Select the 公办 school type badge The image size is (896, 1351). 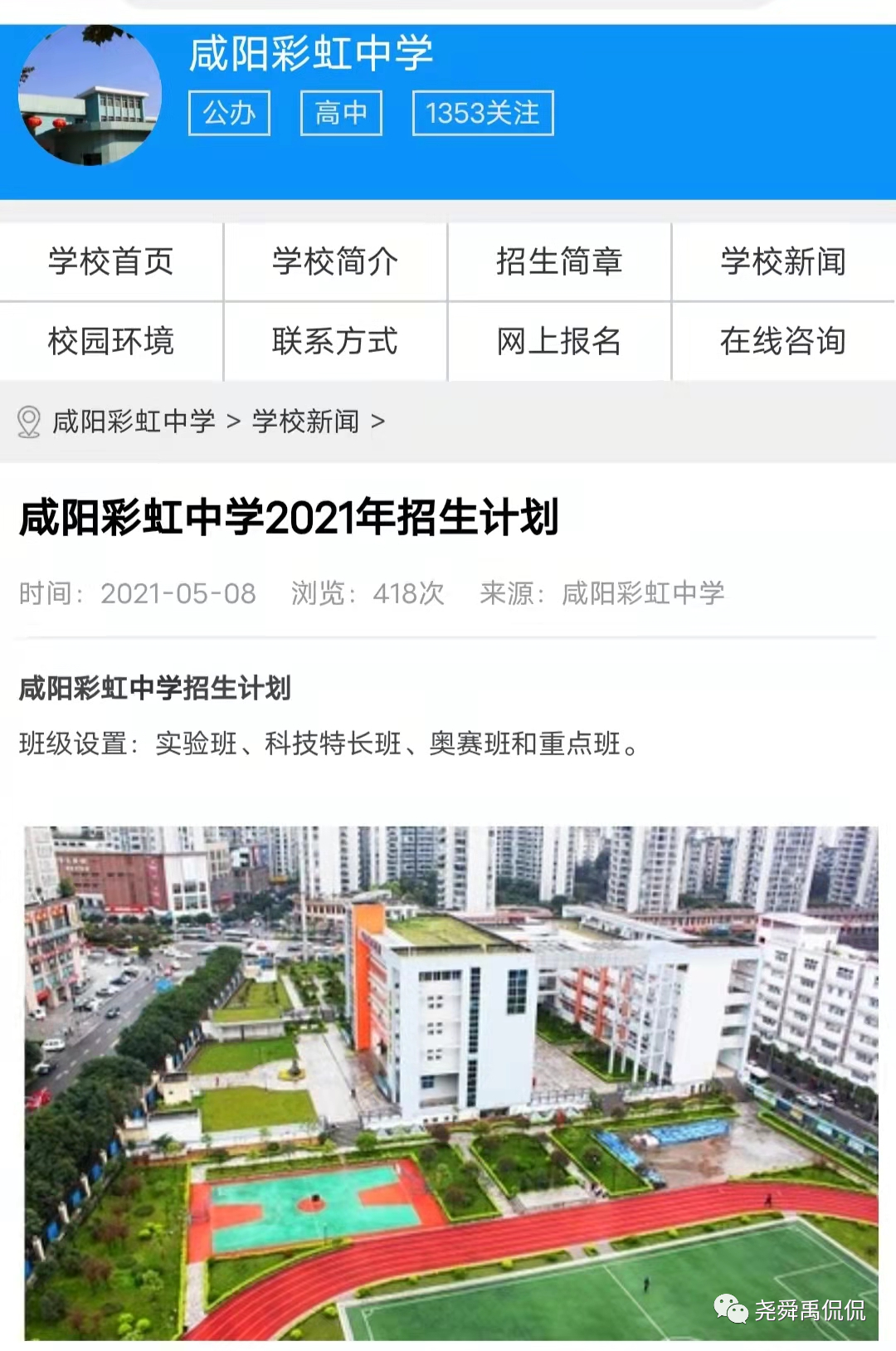[229, 115]
